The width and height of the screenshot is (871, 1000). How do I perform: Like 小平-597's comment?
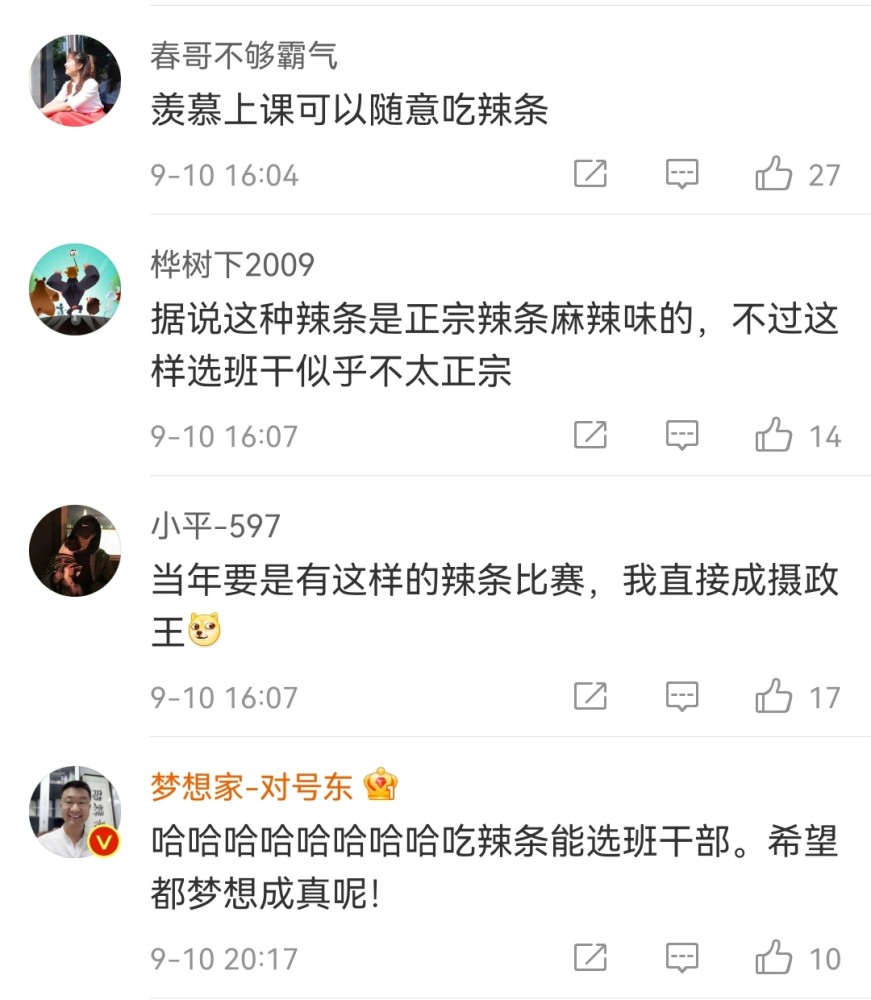[x=774, y=696]
